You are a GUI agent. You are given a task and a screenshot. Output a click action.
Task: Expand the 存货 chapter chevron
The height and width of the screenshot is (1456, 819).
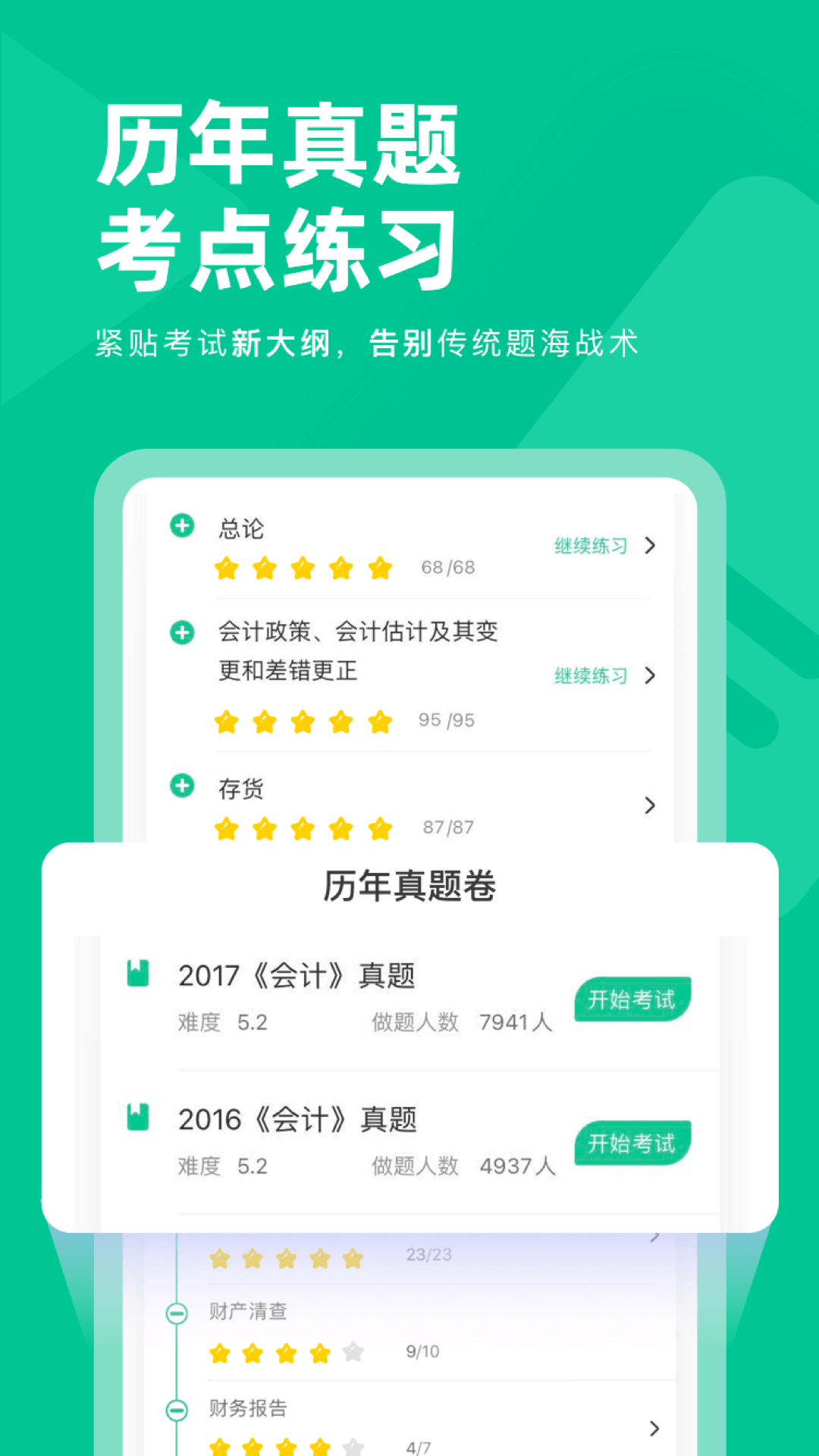coord(651,806)
